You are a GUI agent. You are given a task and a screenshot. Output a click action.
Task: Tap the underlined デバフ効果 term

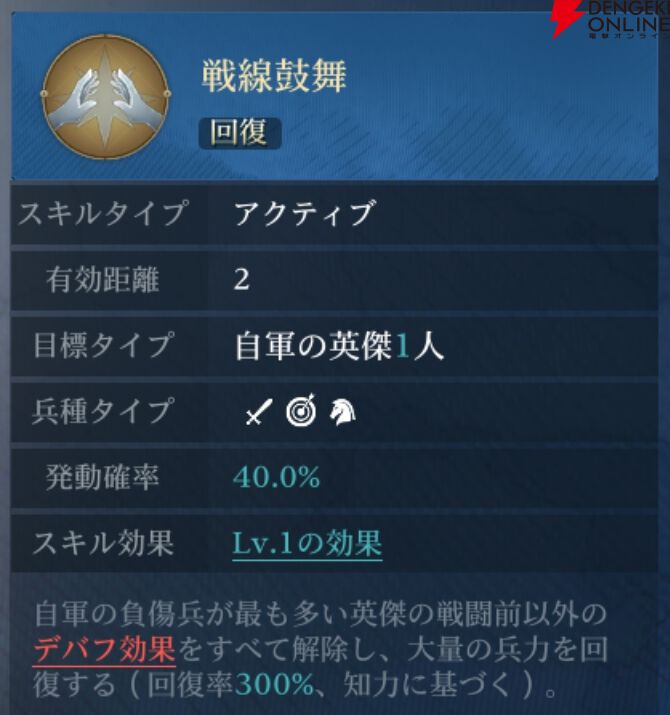coord(103,651)
